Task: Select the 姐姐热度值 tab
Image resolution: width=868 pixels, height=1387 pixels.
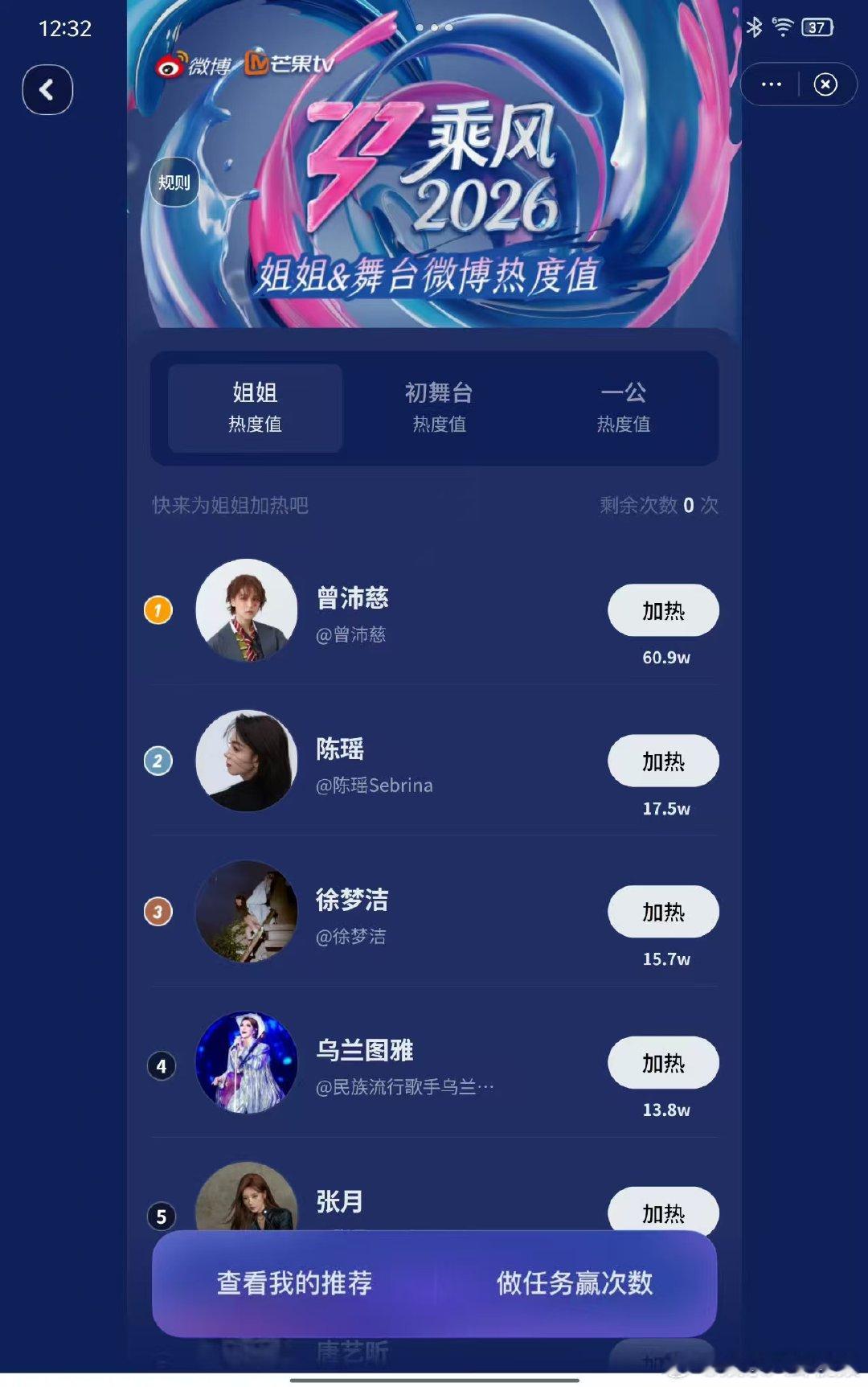Action: (254, 408)
